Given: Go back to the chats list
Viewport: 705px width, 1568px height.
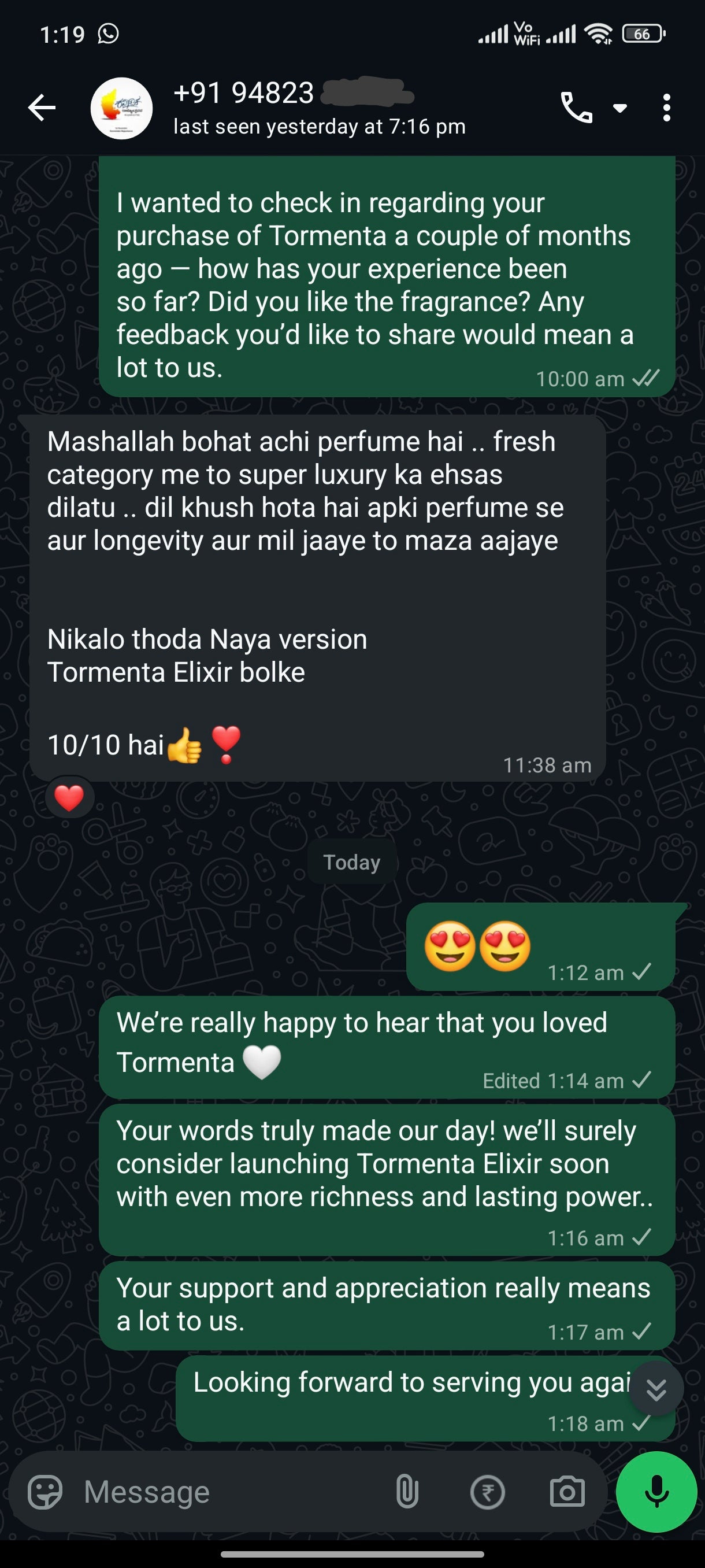Looking at the screenshot, I should pyautogui.click(x=42, y=108).
